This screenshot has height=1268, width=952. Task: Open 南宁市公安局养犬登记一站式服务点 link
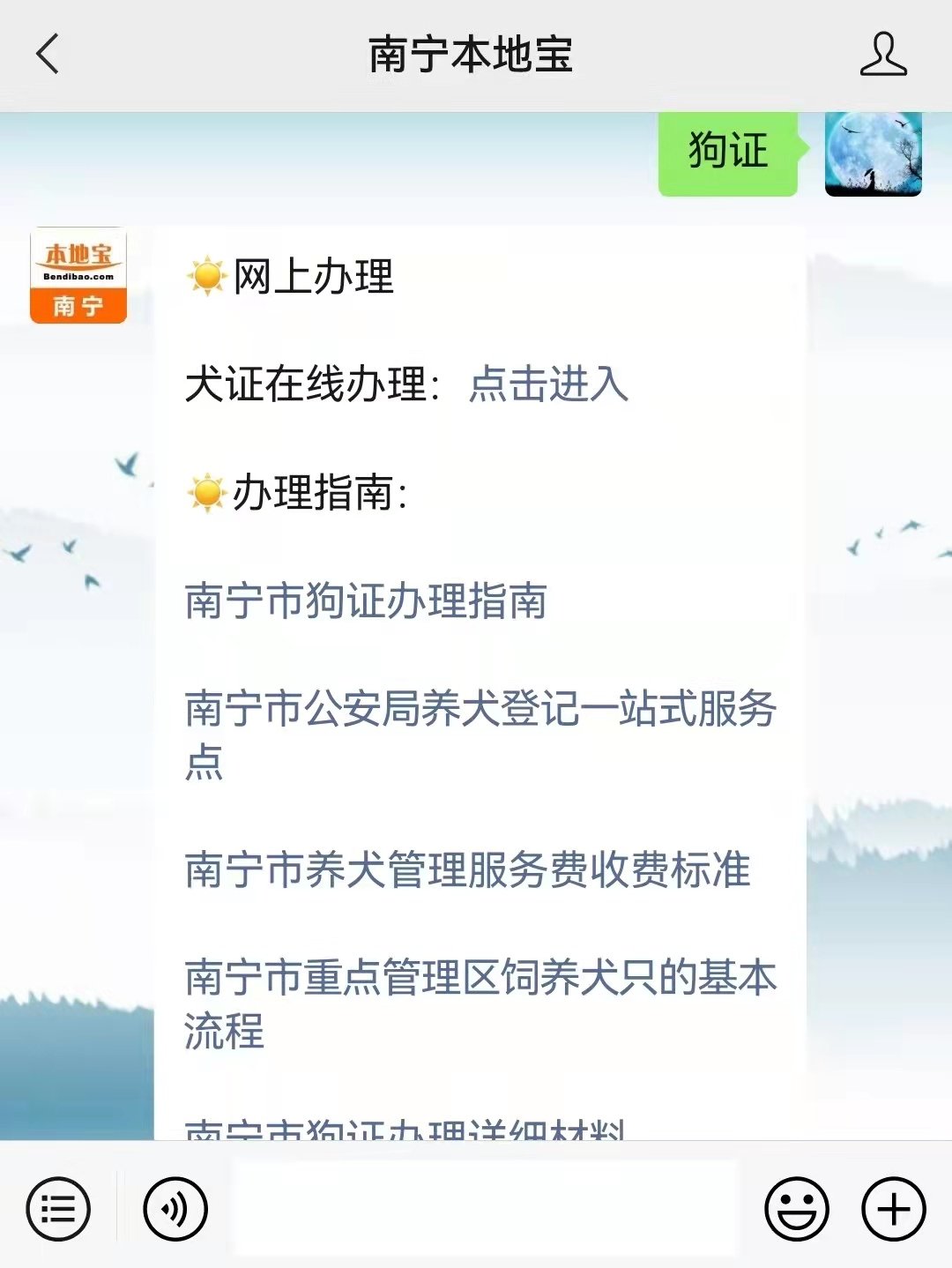480,711
